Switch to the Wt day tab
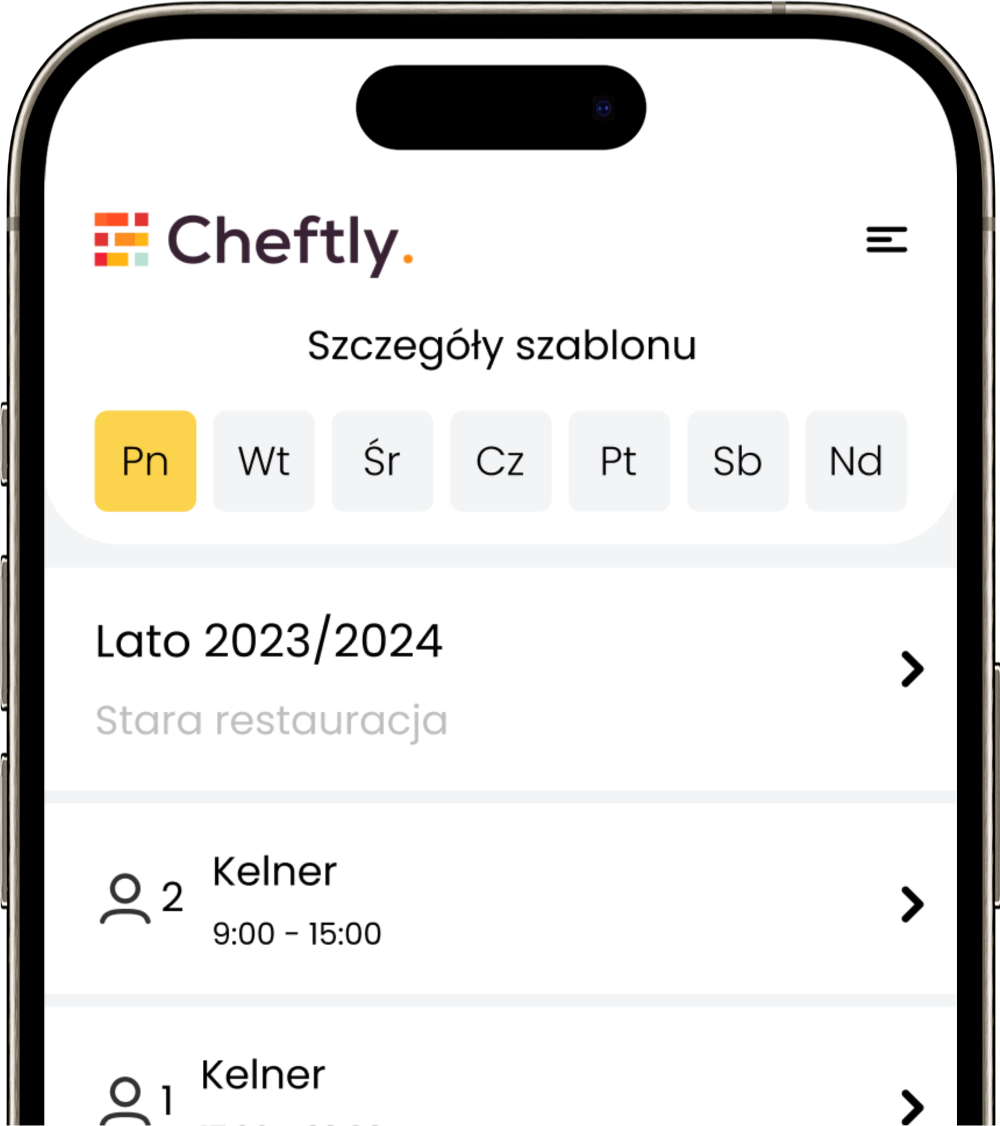Image resolution: width=1000 pixels, height=1126 pixels. tap(264, 461)
